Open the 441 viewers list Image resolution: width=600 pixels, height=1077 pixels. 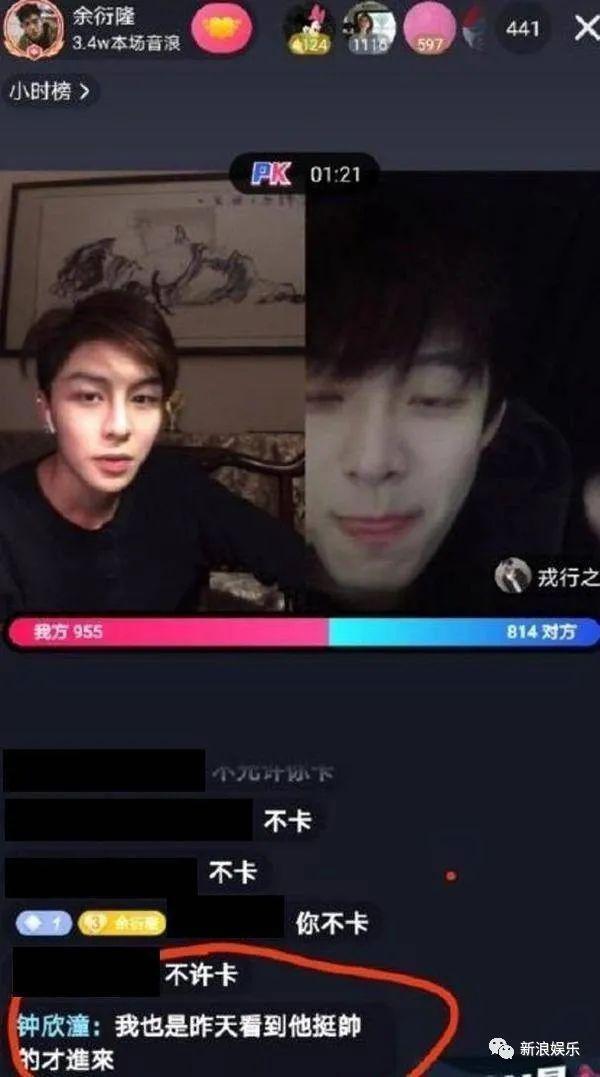[522, 29]
